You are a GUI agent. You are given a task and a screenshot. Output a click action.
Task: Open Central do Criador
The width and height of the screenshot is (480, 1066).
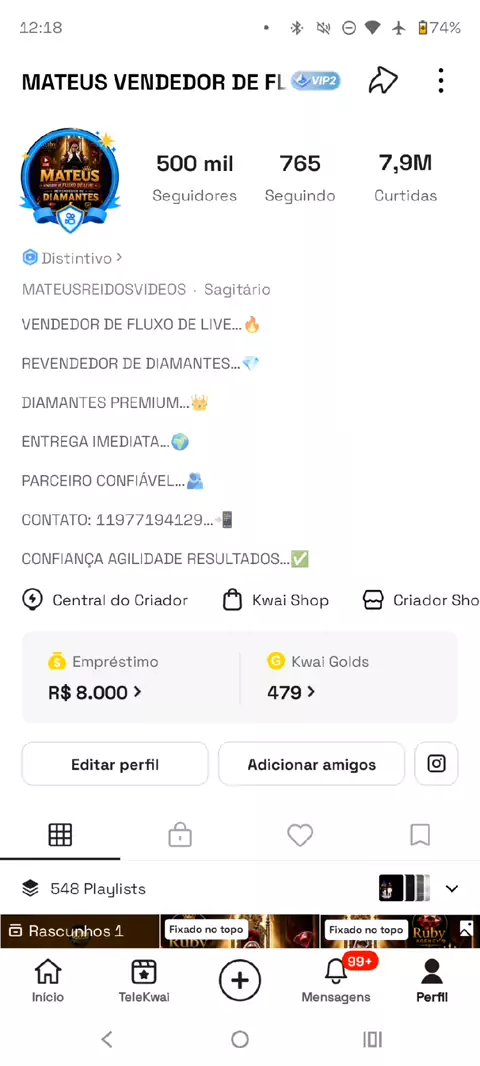(x=105, y=600)
